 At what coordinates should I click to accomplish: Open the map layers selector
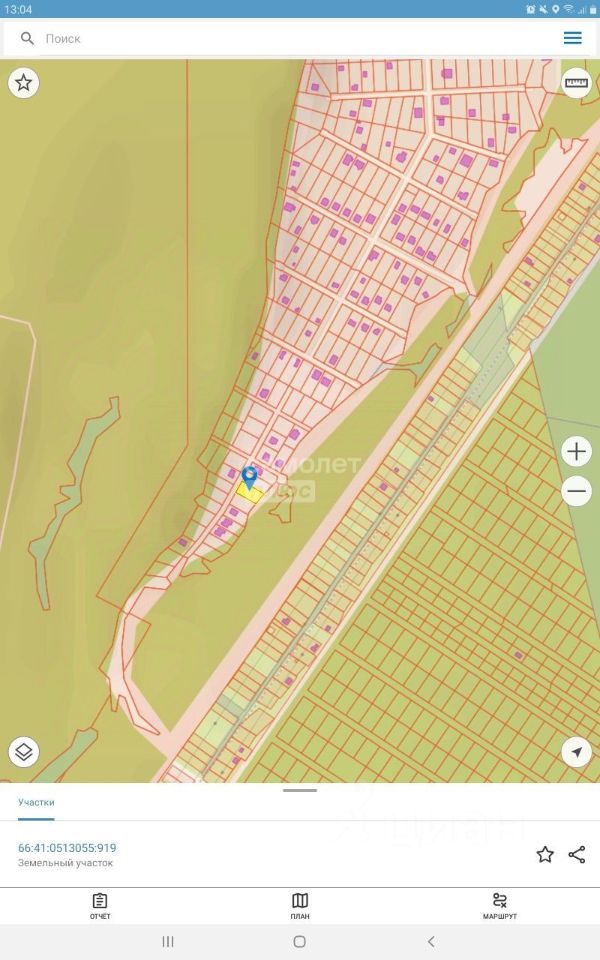24,751
